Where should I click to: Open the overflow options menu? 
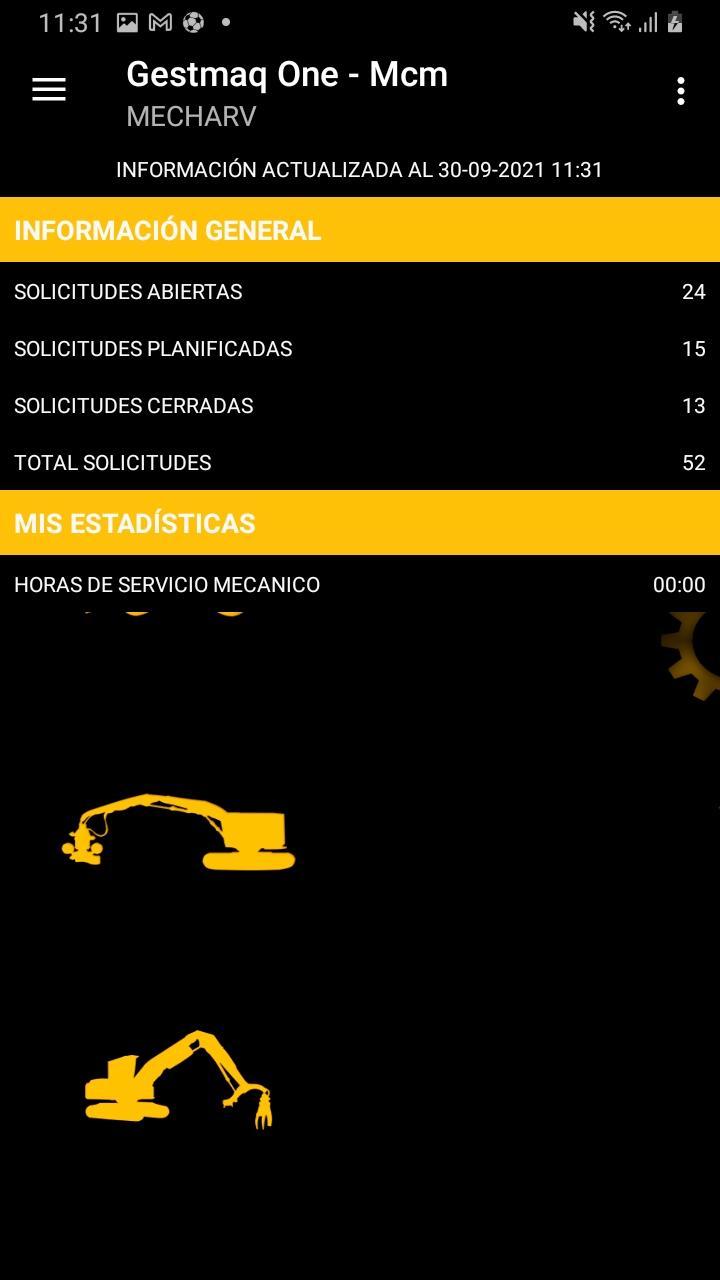[x=680, y=91]
